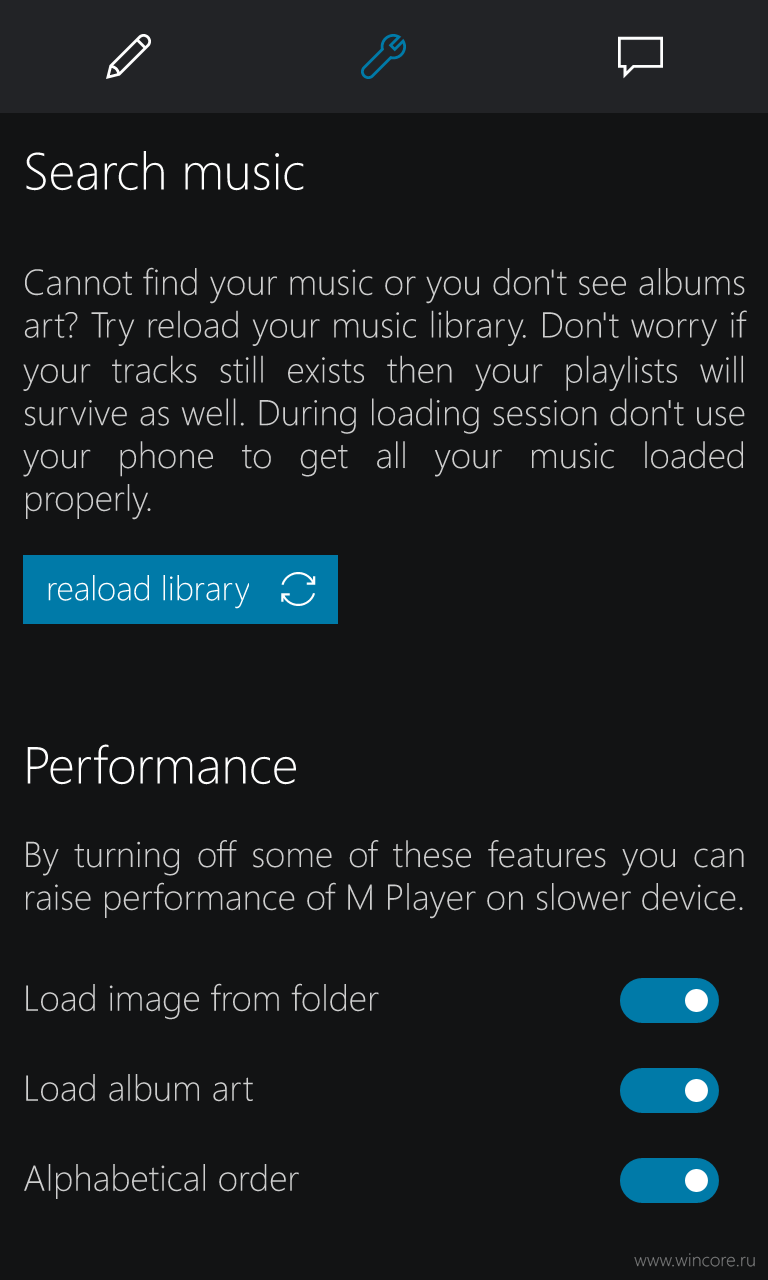The height and width of the screenshot is (1280, 768).
Task: Toggle Alphabetical order off
Action: [669, 1180]
